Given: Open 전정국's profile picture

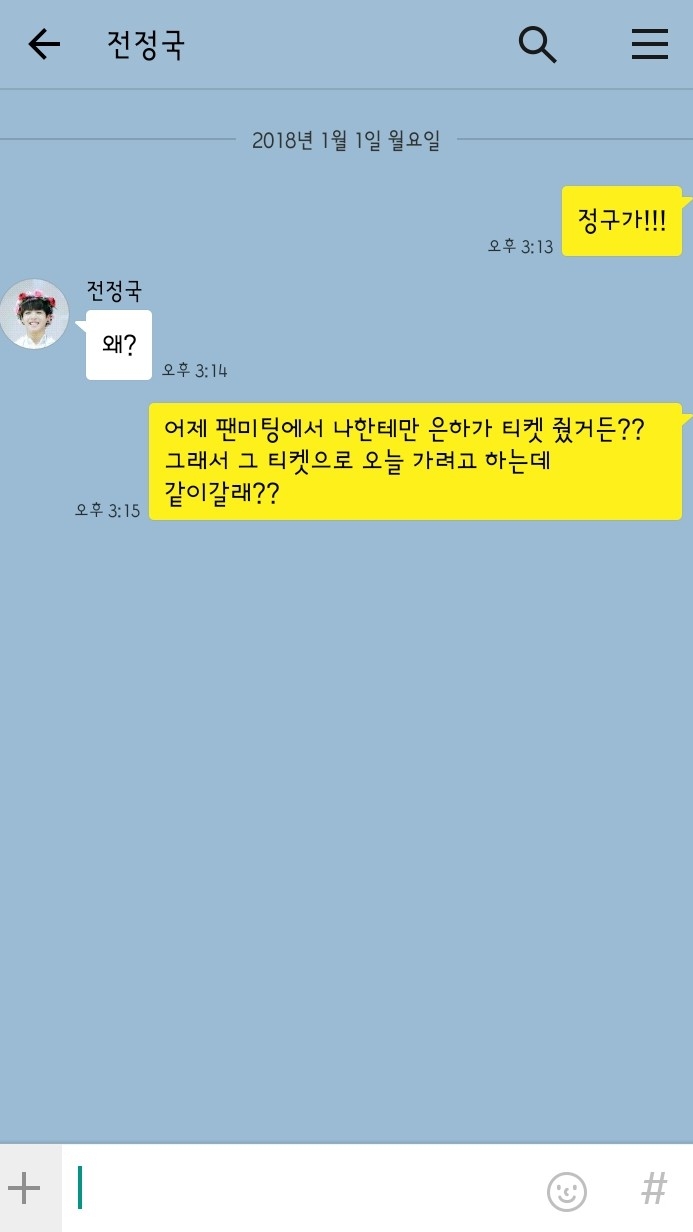Looking at the screenshot, I should [x=35, y=314].
